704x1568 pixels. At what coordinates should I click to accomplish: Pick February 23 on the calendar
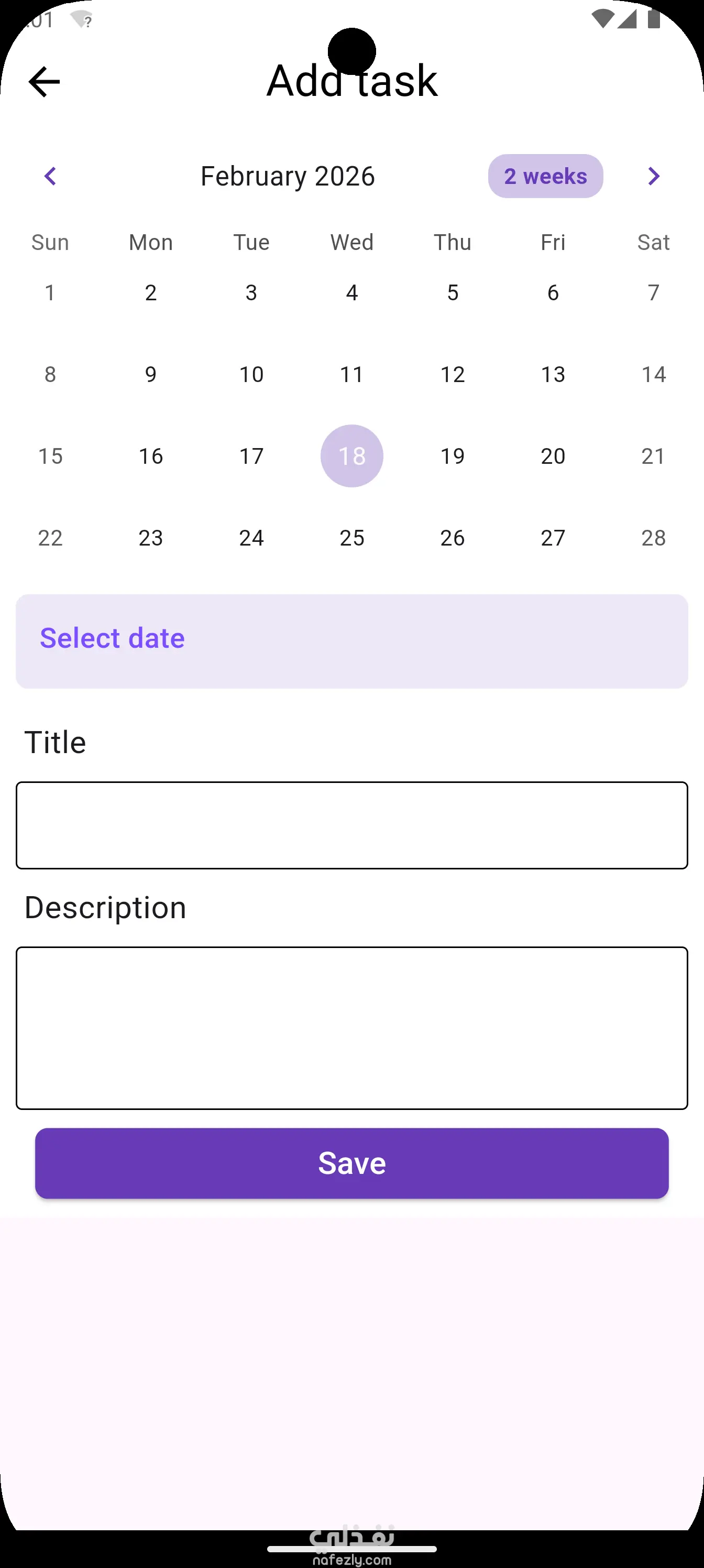(x=151, y=538)
